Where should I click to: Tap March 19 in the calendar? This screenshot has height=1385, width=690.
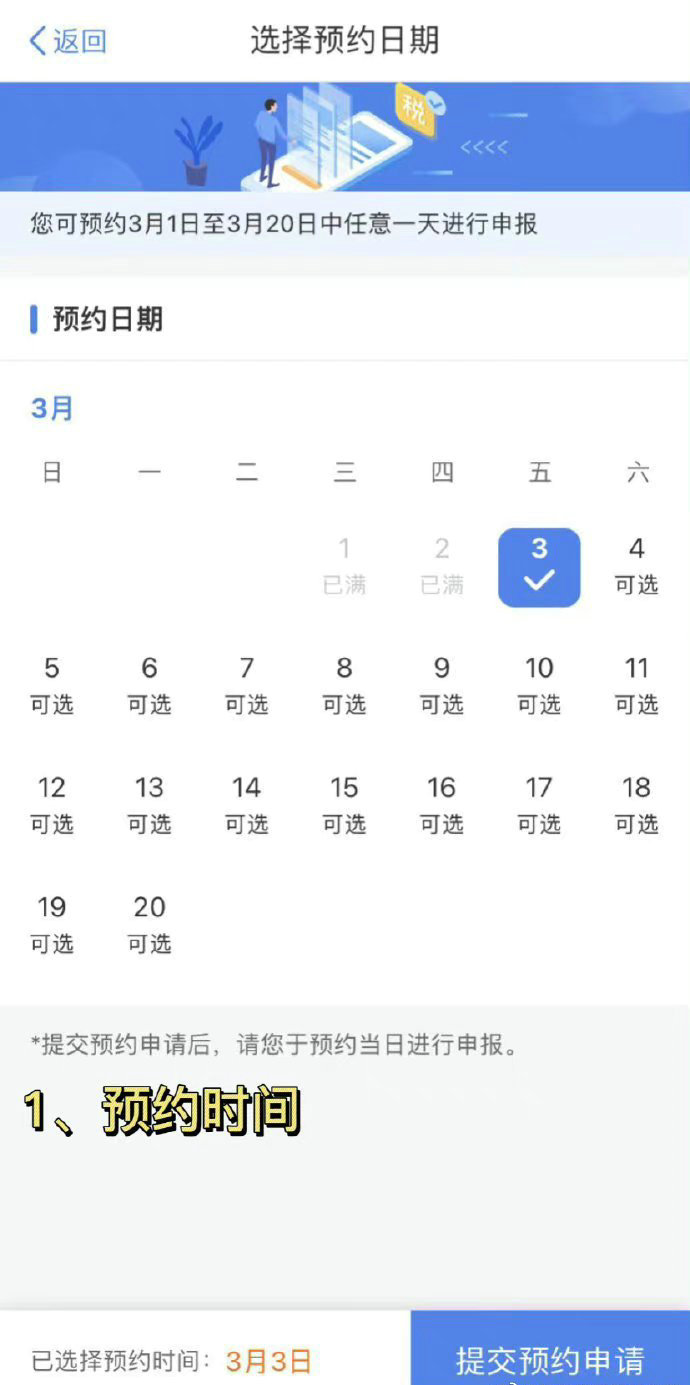click(x=52, y=925)
